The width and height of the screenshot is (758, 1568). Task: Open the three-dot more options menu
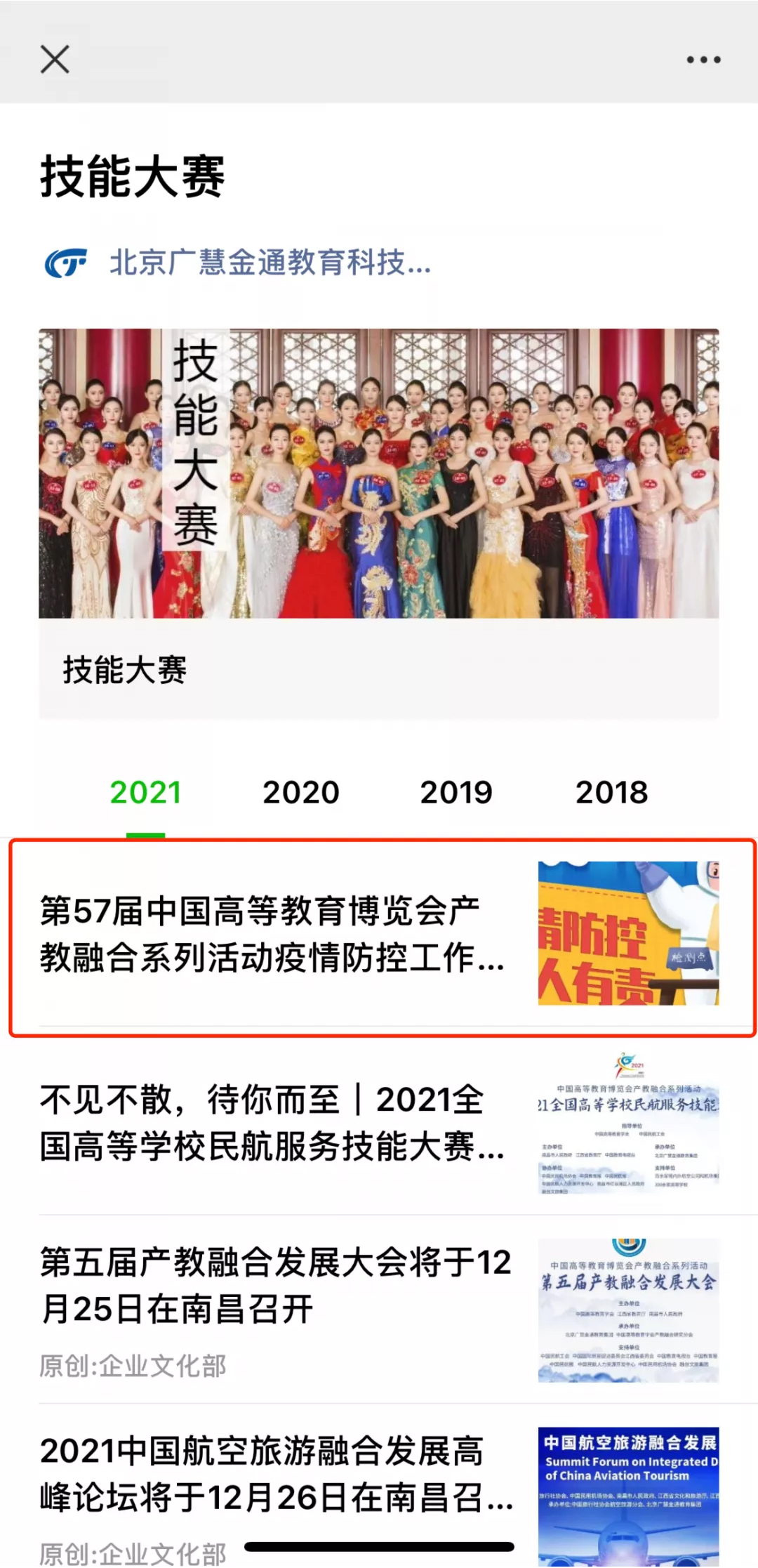tap(703, 60)
